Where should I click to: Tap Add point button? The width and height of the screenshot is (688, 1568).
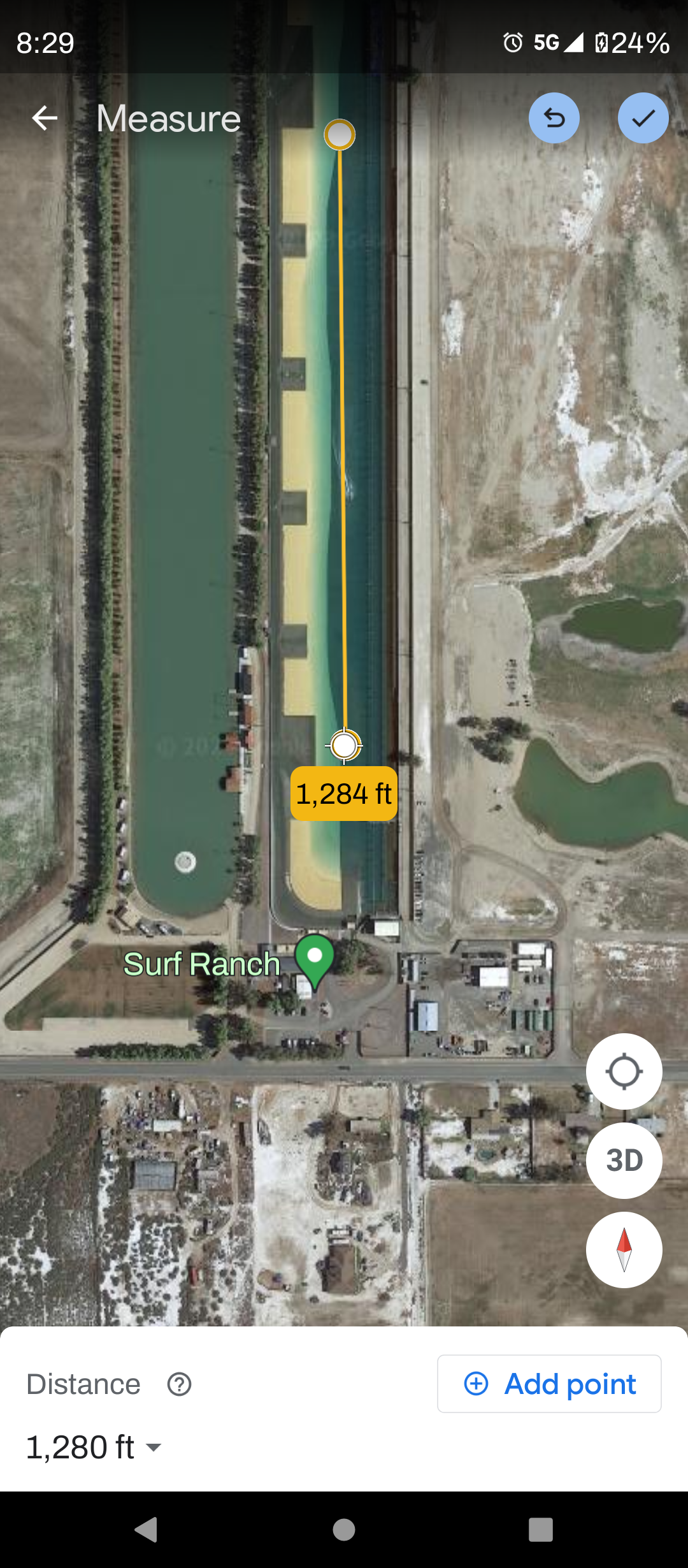549,1384
